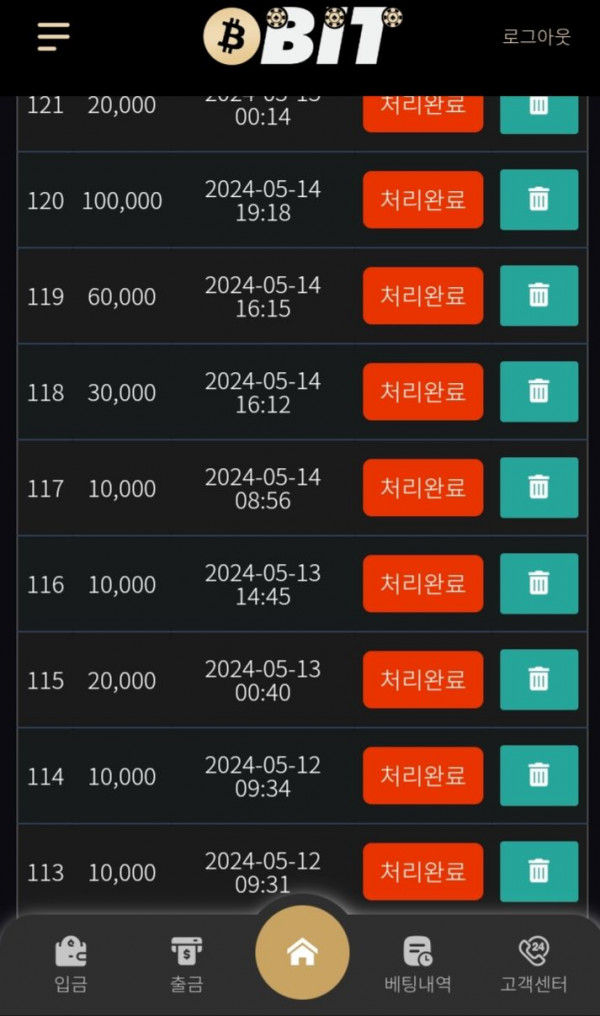Tap the 로그아웃 logout link

[x=537, y=37]
